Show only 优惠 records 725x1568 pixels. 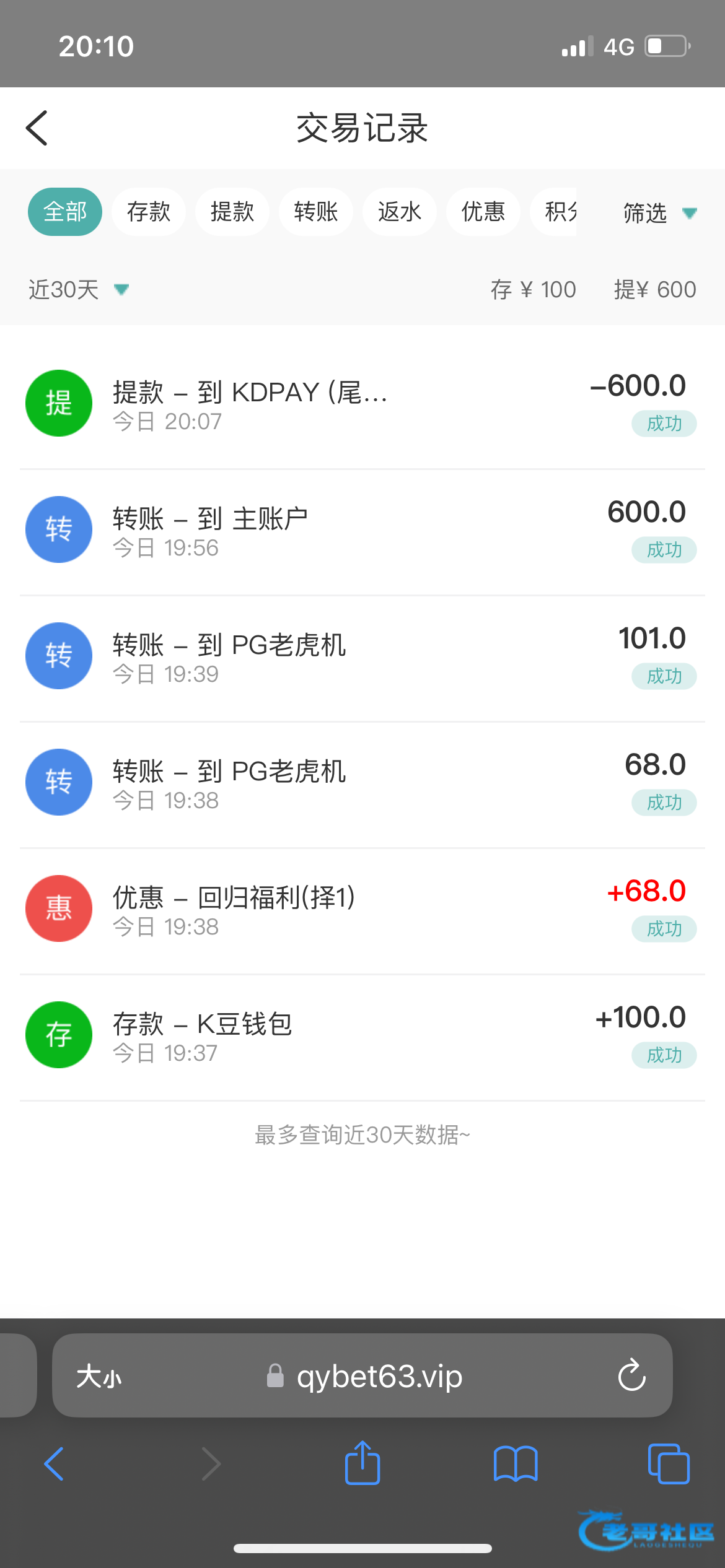[483, 212]
